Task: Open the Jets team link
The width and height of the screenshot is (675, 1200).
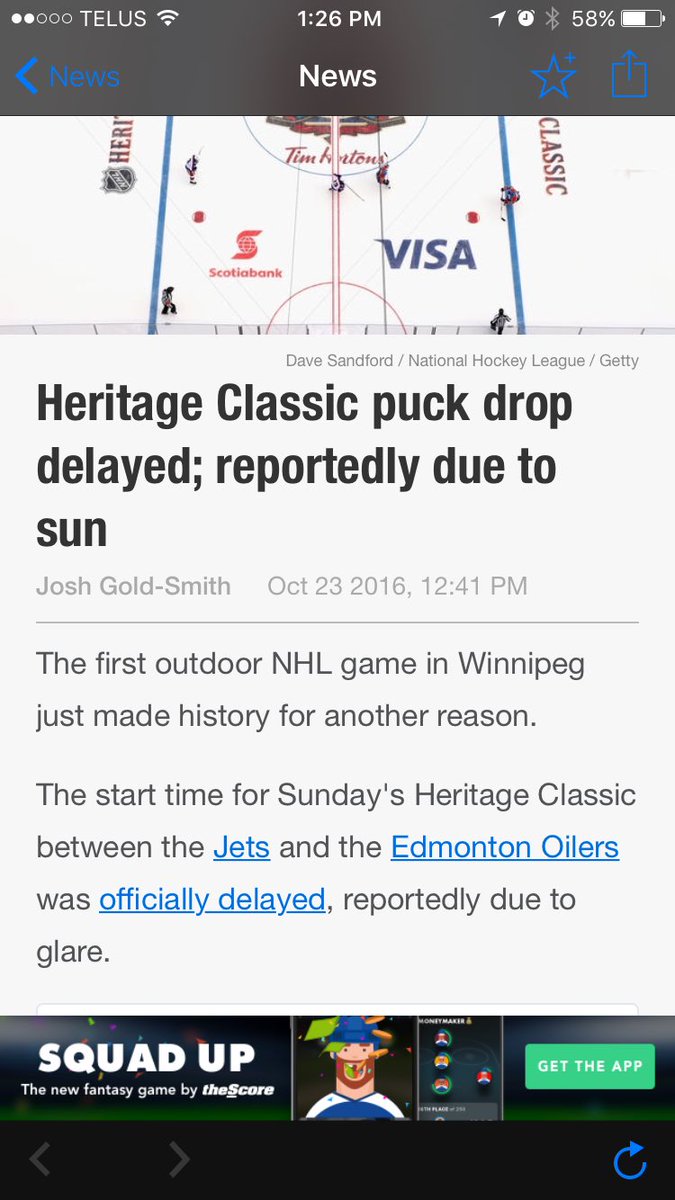Action: click(241, 847)
